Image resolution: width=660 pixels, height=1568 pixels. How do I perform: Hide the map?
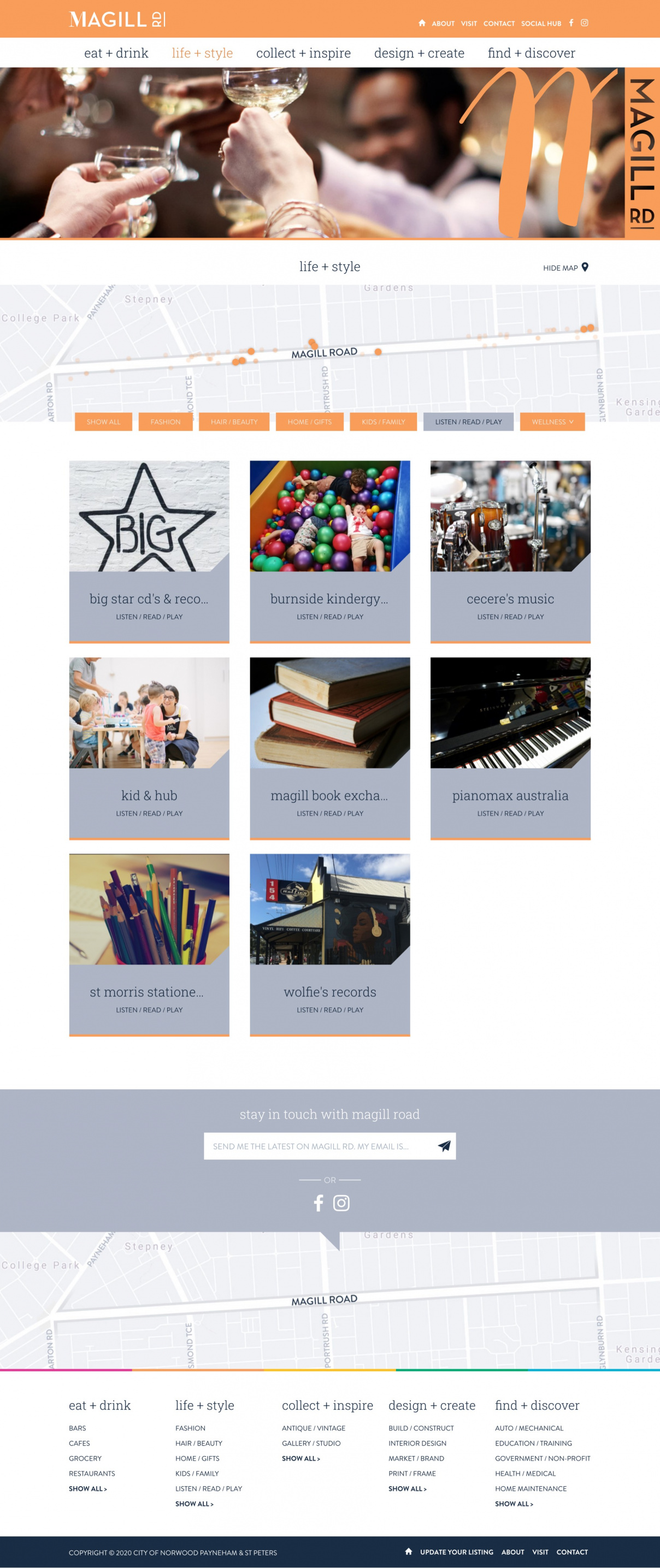point(565,268)
